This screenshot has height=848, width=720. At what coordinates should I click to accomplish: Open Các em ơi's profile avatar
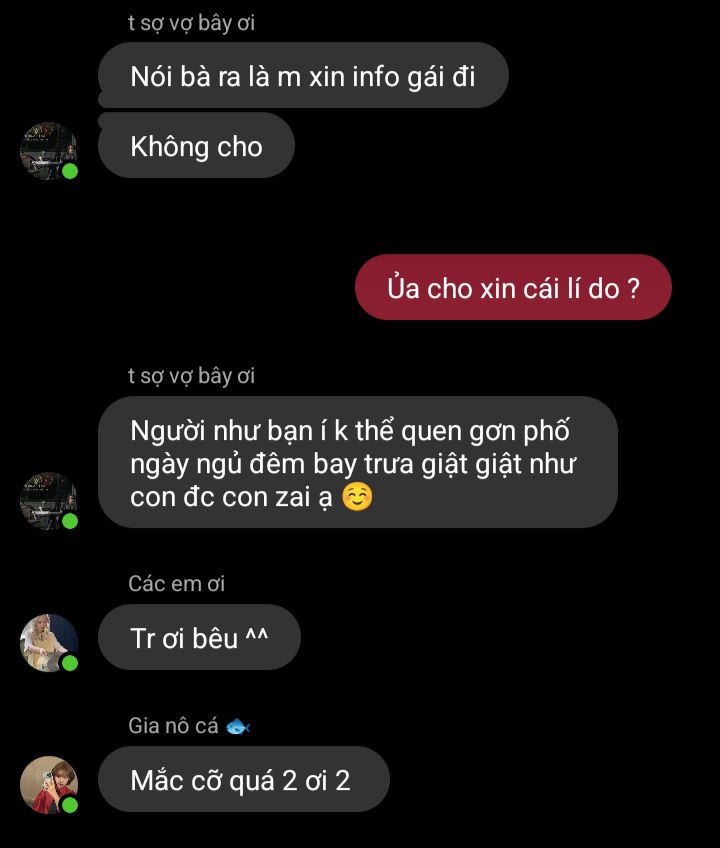(x=48, y=642)
